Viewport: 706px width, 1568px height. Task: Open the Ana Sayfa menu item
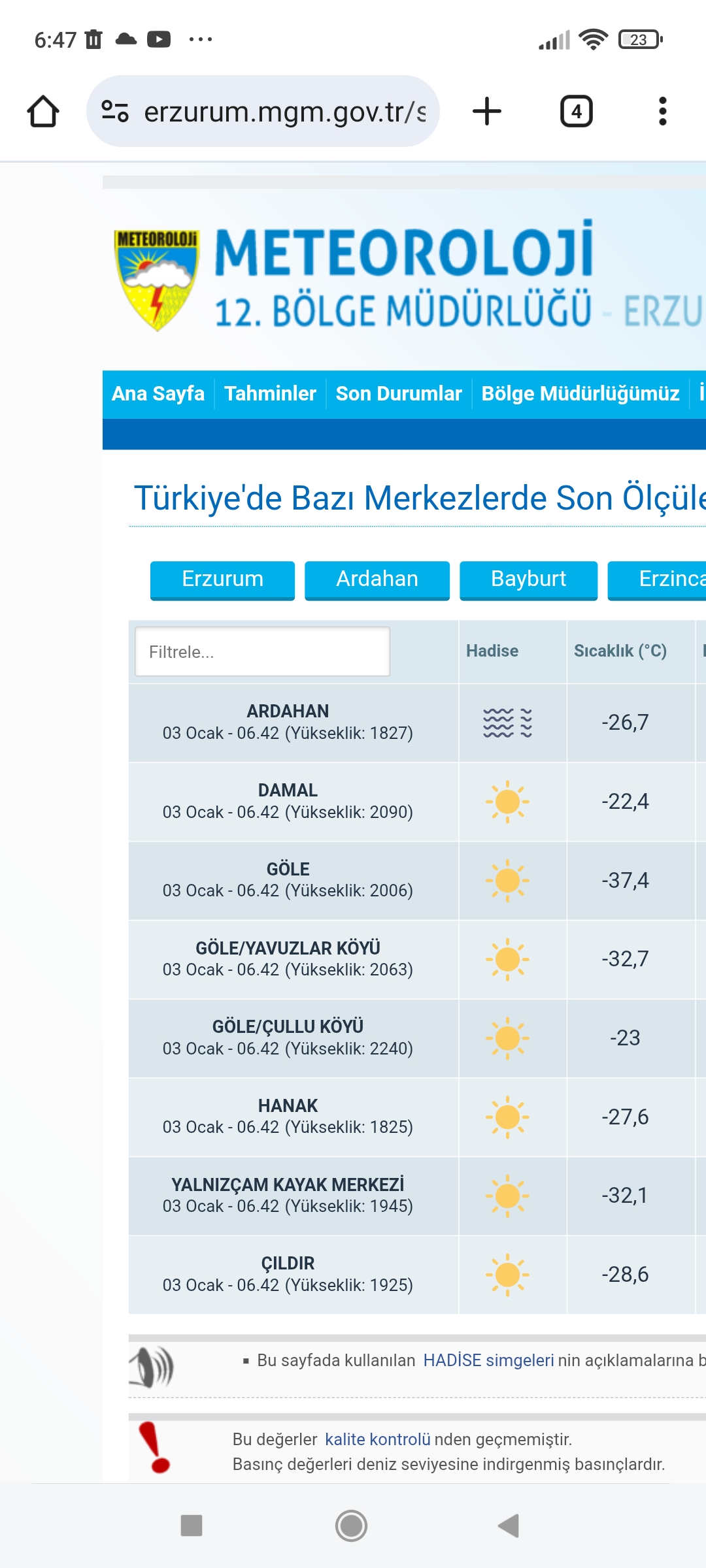coord(158,393)
